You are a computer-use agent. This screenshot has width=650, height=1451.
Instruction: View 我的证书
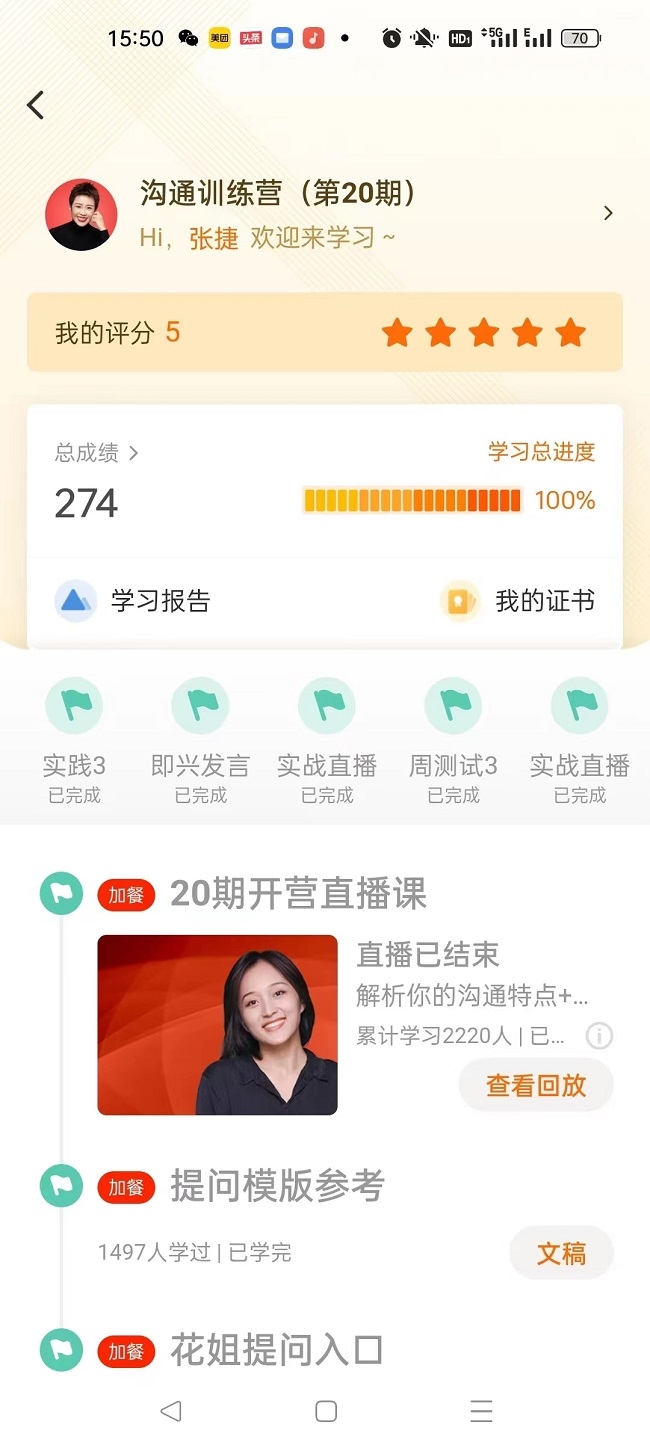(x=519, y=601)
